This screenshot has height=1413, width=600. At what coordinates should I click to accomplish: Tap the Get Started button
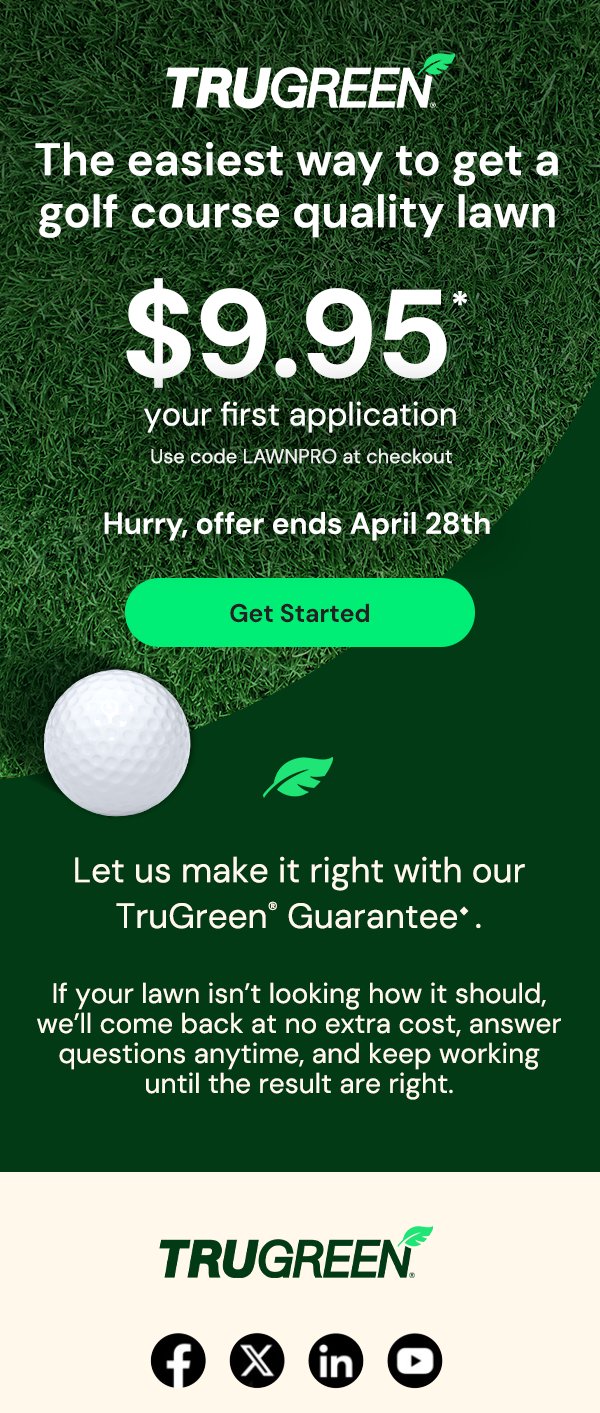[299, 612]
